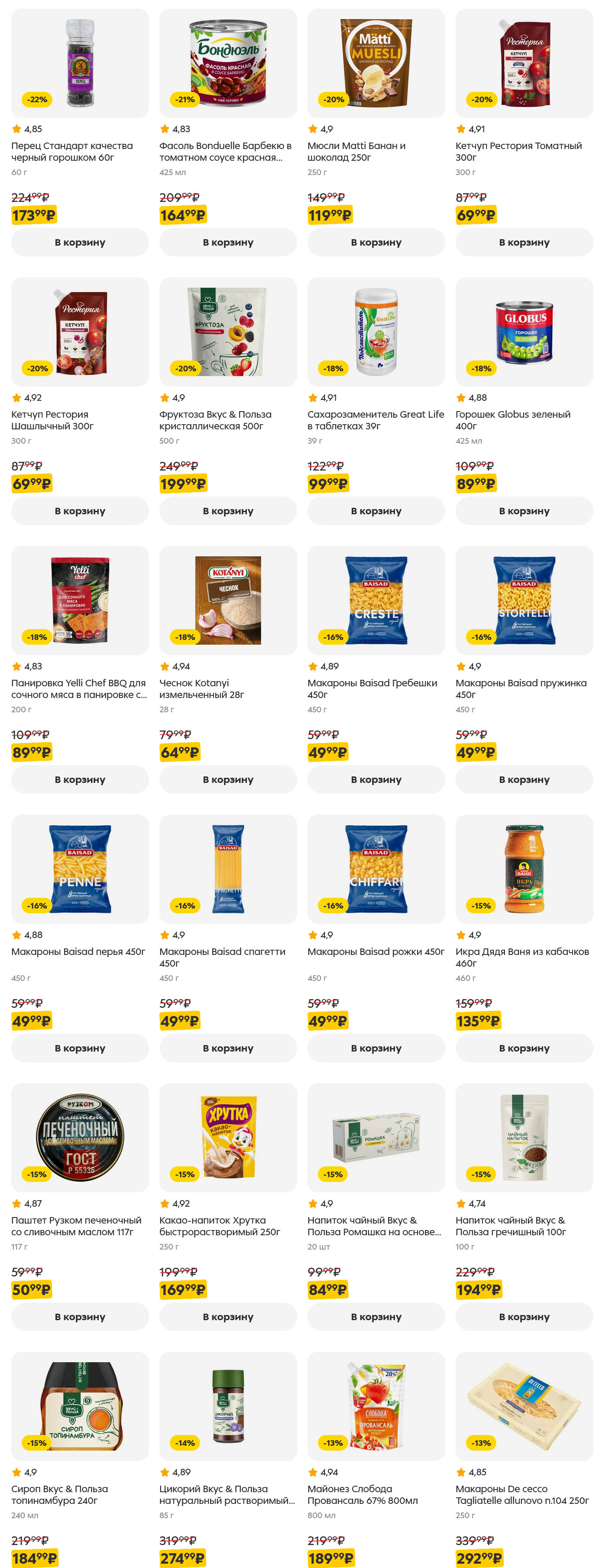Add Фруктоза Вкус & Польза to cart
599x1568 pixels.
tap(228, 511)
